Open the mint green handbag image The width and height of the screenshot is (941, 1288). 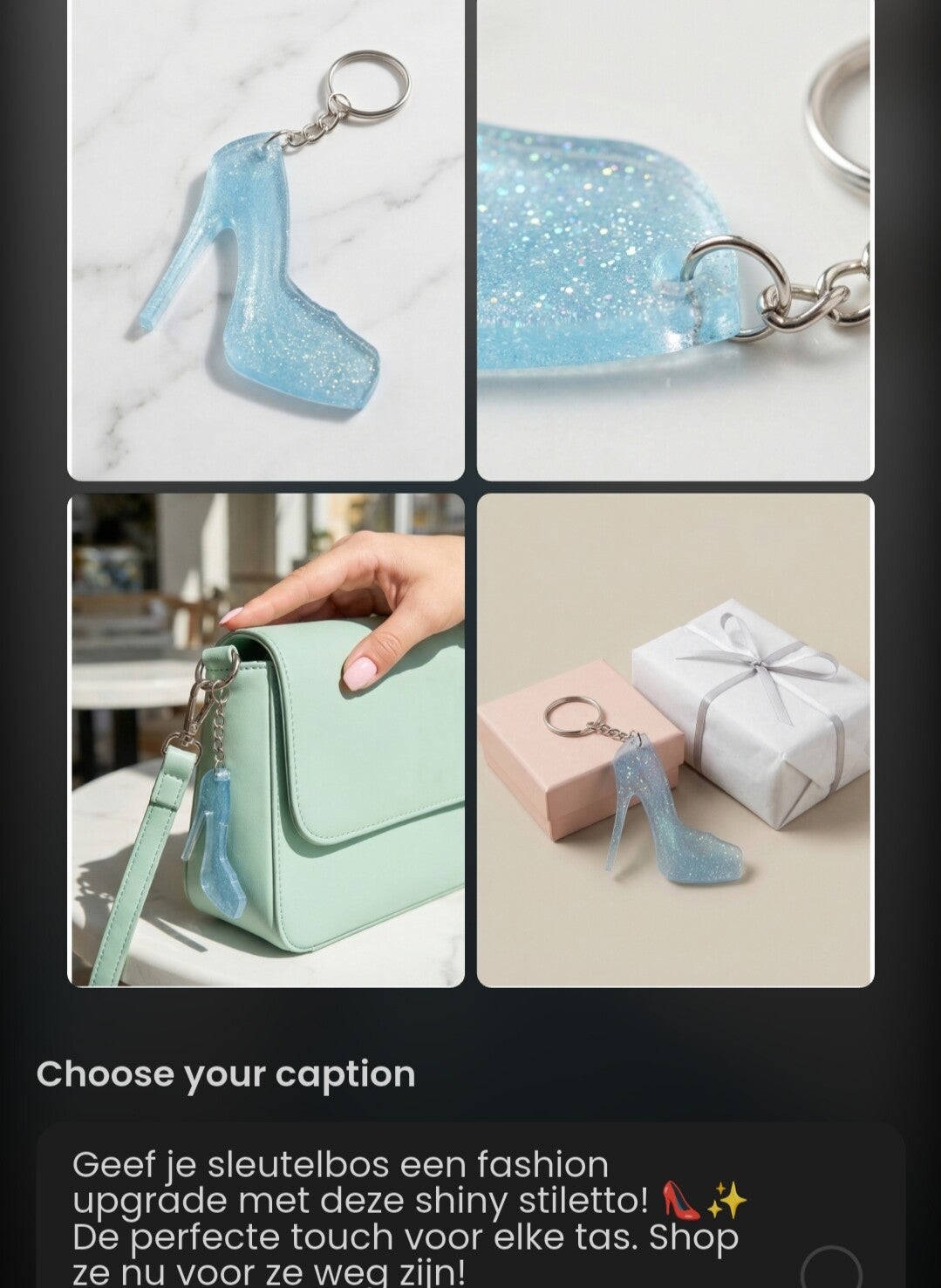(x=266, y=739)
